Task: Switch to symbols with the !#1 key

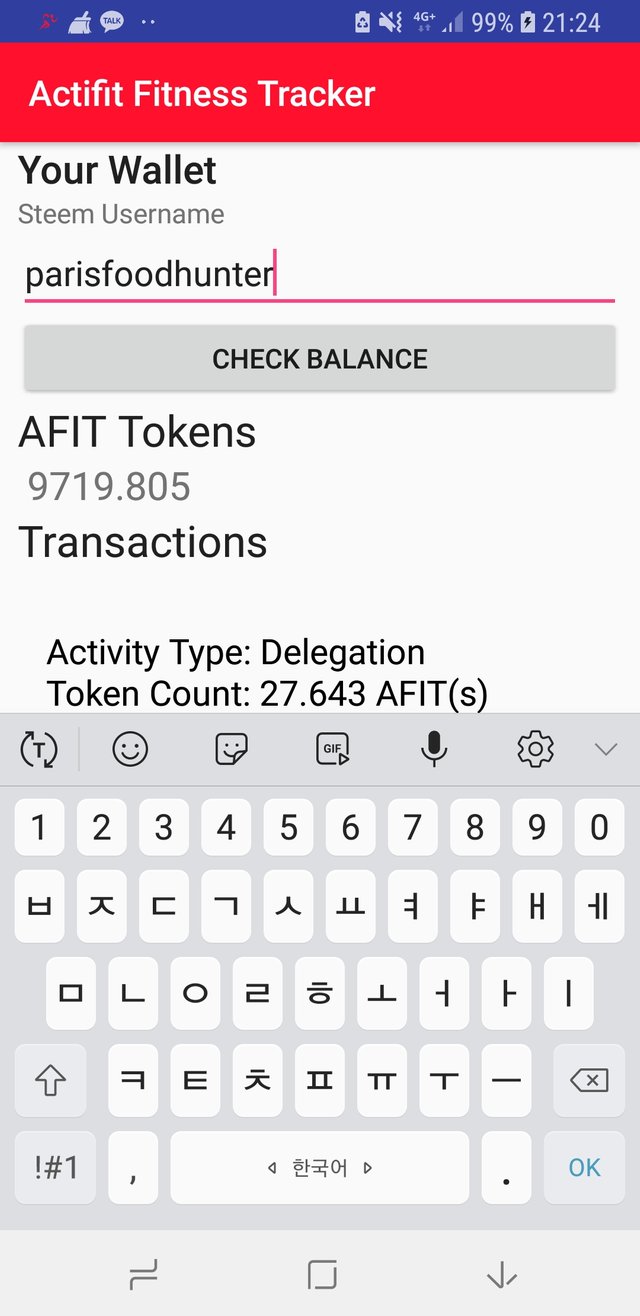Action: (56, 1167)
